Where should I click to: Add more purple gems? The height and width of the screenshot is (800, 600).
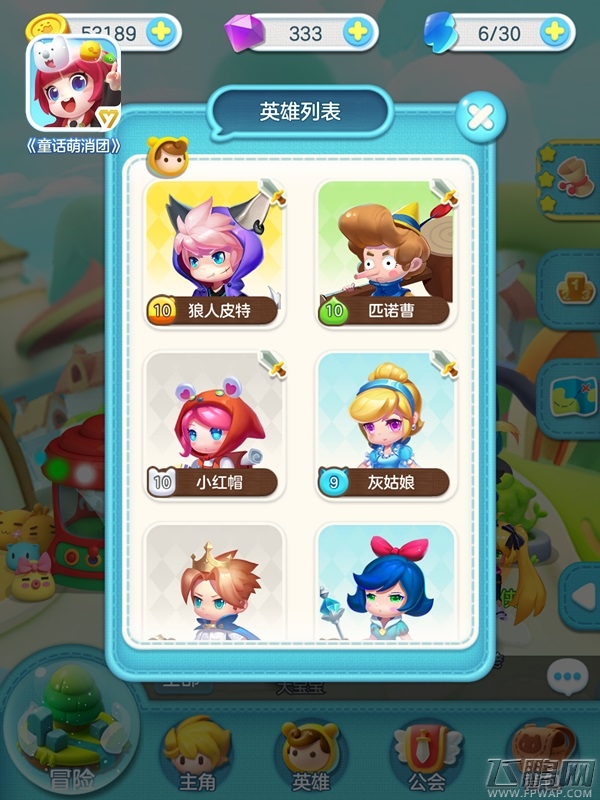pyautogui.click(x=357, y=32)
